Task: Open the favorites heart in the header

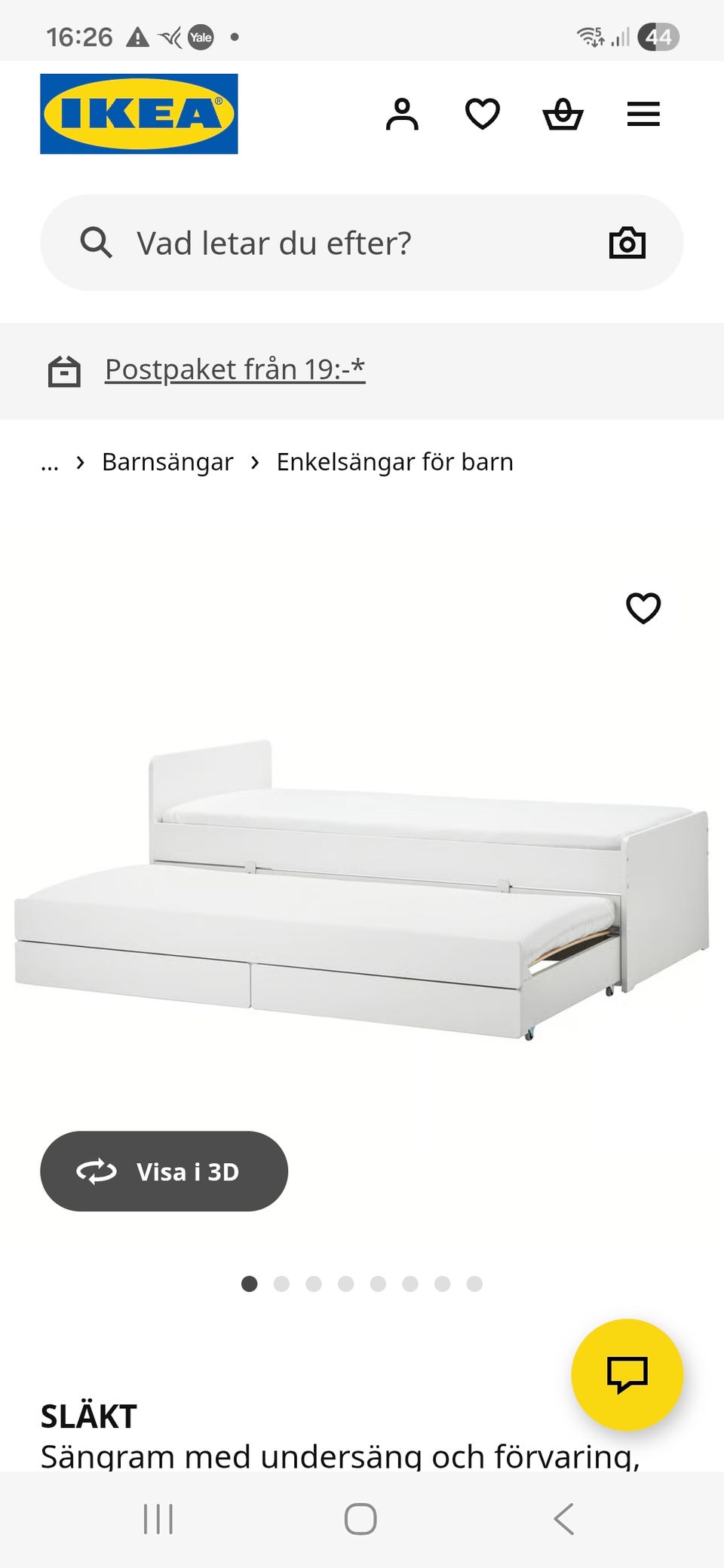Action: [x=483, y=114]
